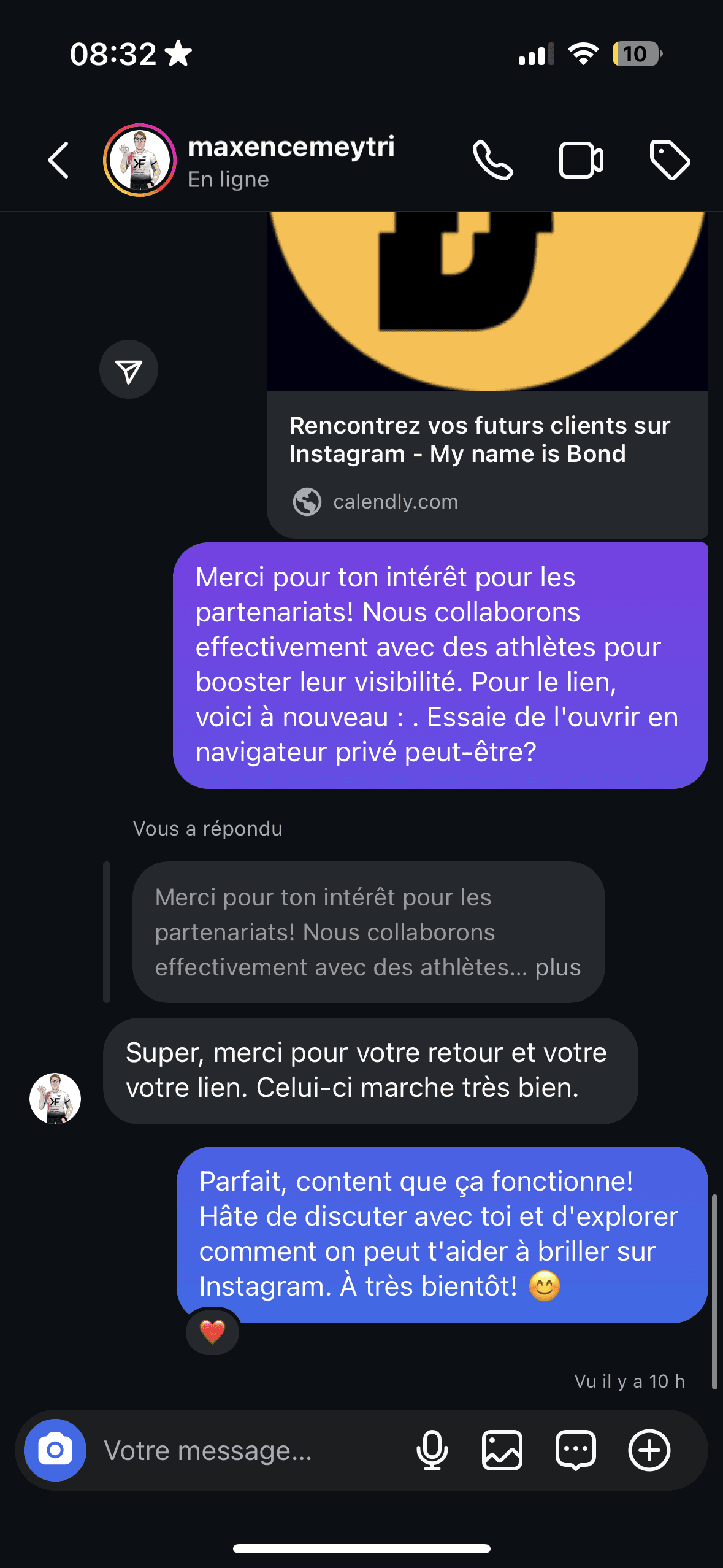The height and width of the screenshot is (1568, 723).
Task: Record a voice message
Action: coord(432,1450)
